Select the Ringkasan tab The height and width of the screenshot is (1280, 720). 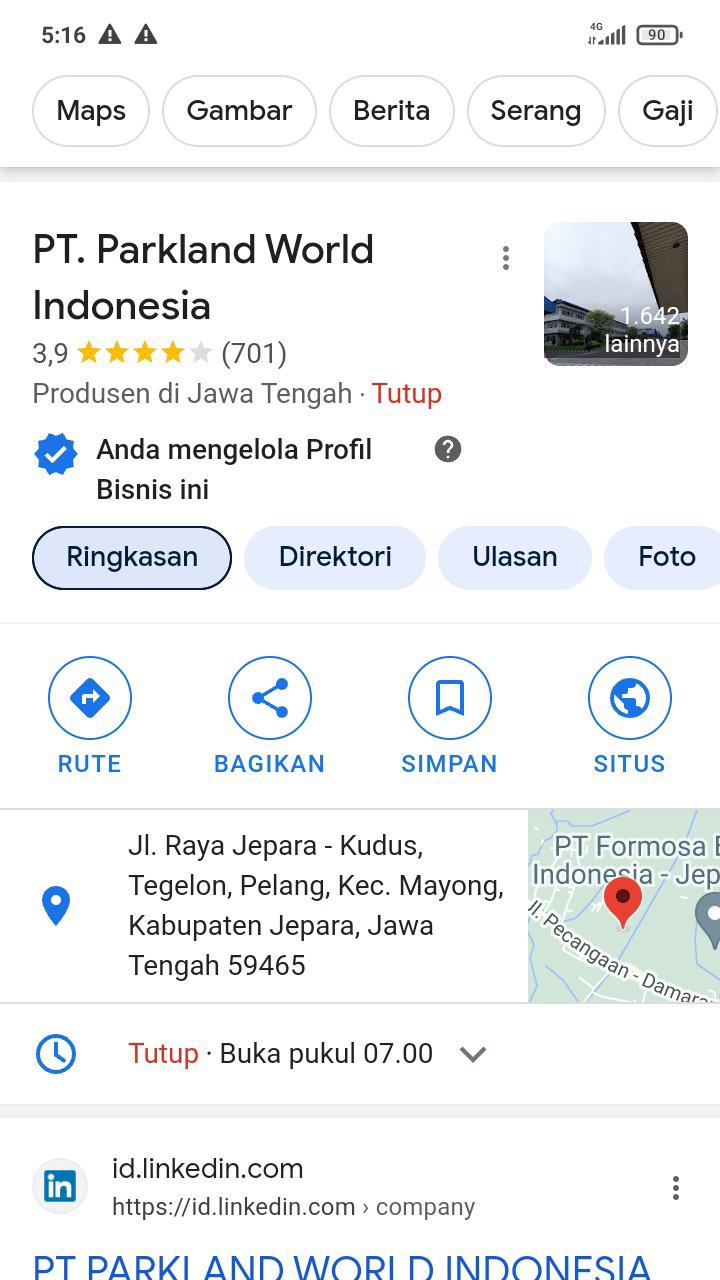(132, 557)
